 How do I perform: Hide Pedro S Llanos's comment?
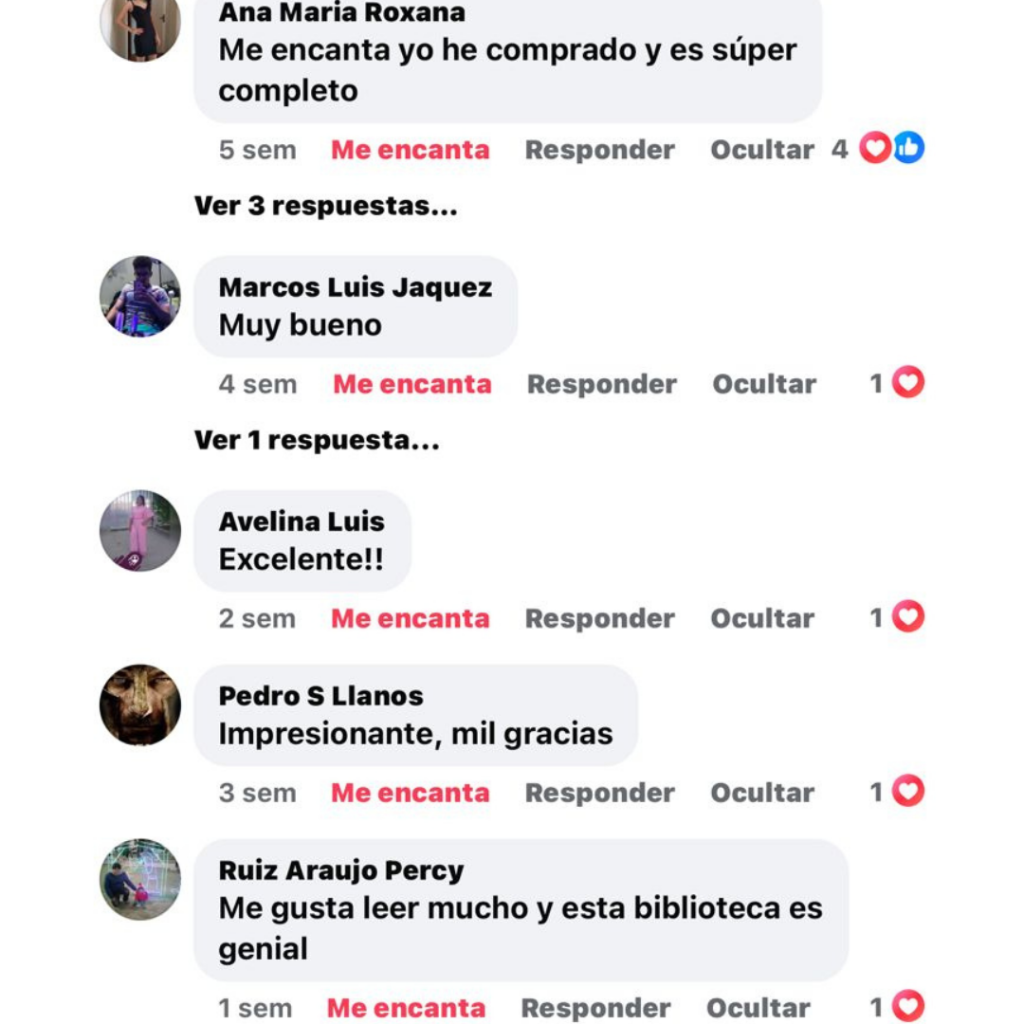pos(762,793)
